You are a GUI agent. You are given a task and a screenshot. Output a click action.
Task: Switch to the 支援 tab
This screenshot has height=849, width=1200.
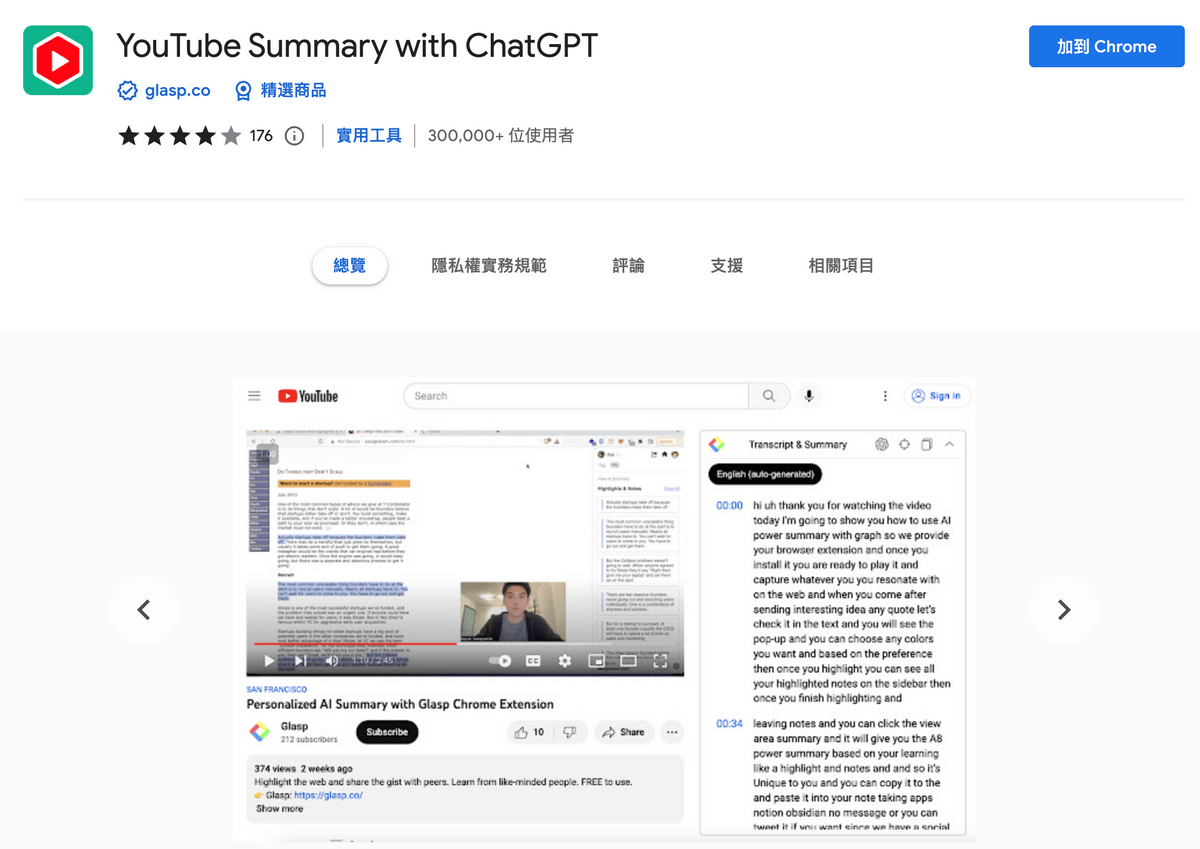[727, 266]
